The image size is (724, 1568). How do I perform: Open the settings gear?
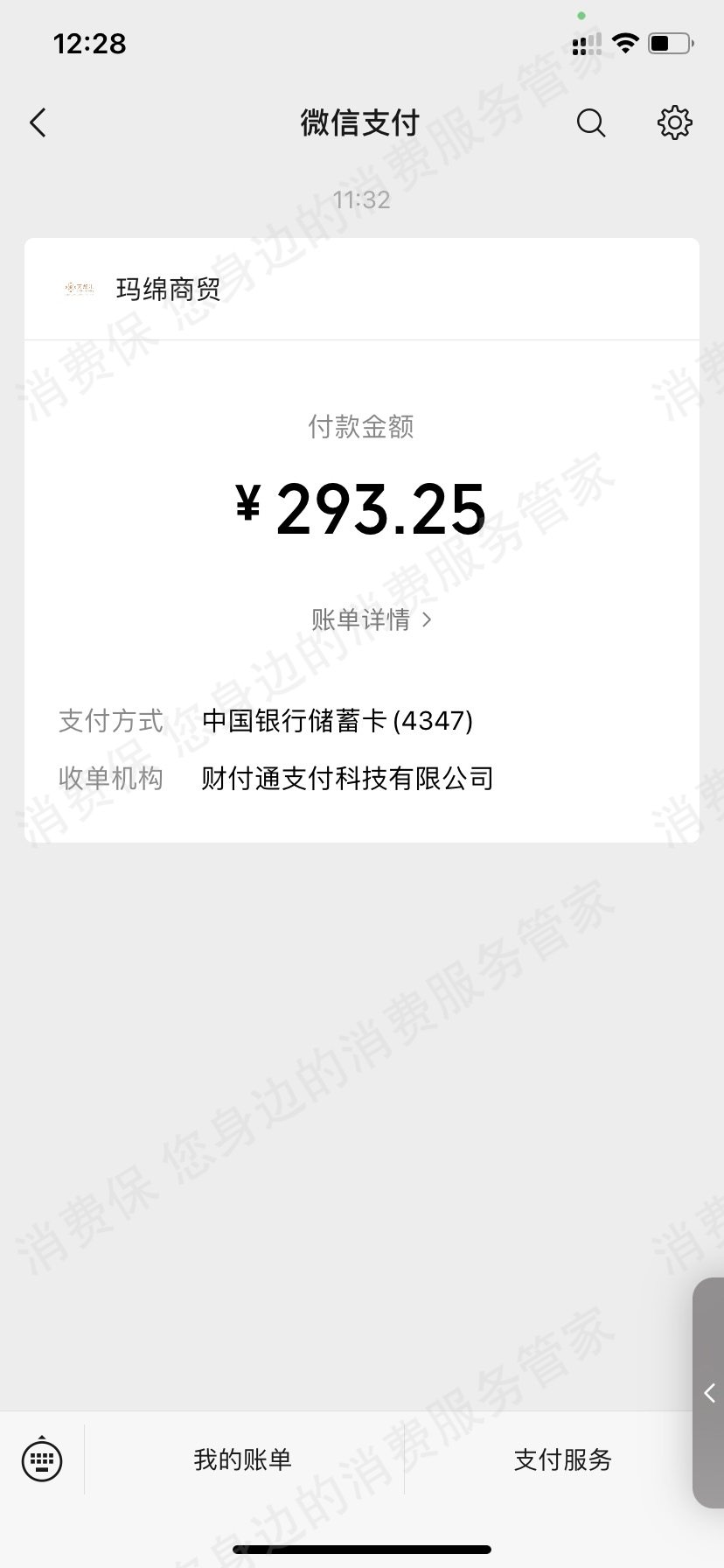(x=674, y=123)
